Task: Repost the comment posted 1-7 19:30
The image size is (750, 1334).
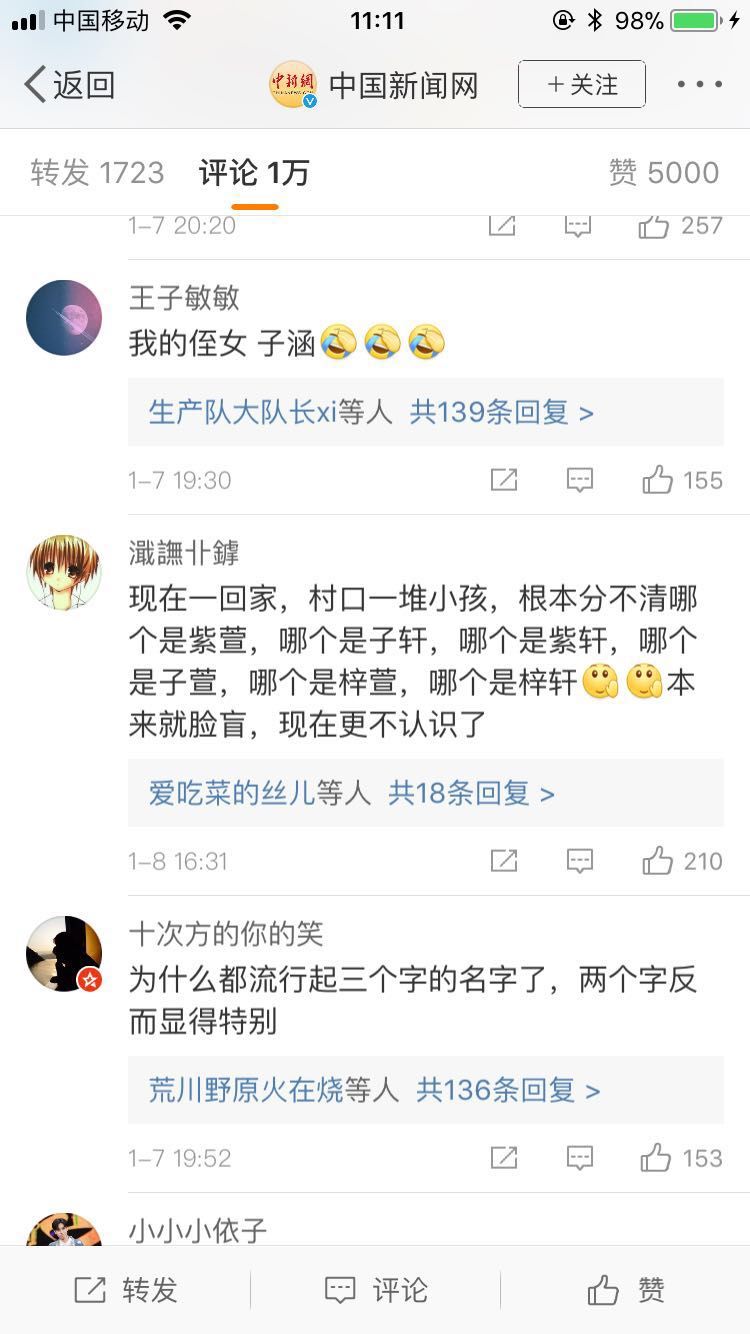Action: 504,480
